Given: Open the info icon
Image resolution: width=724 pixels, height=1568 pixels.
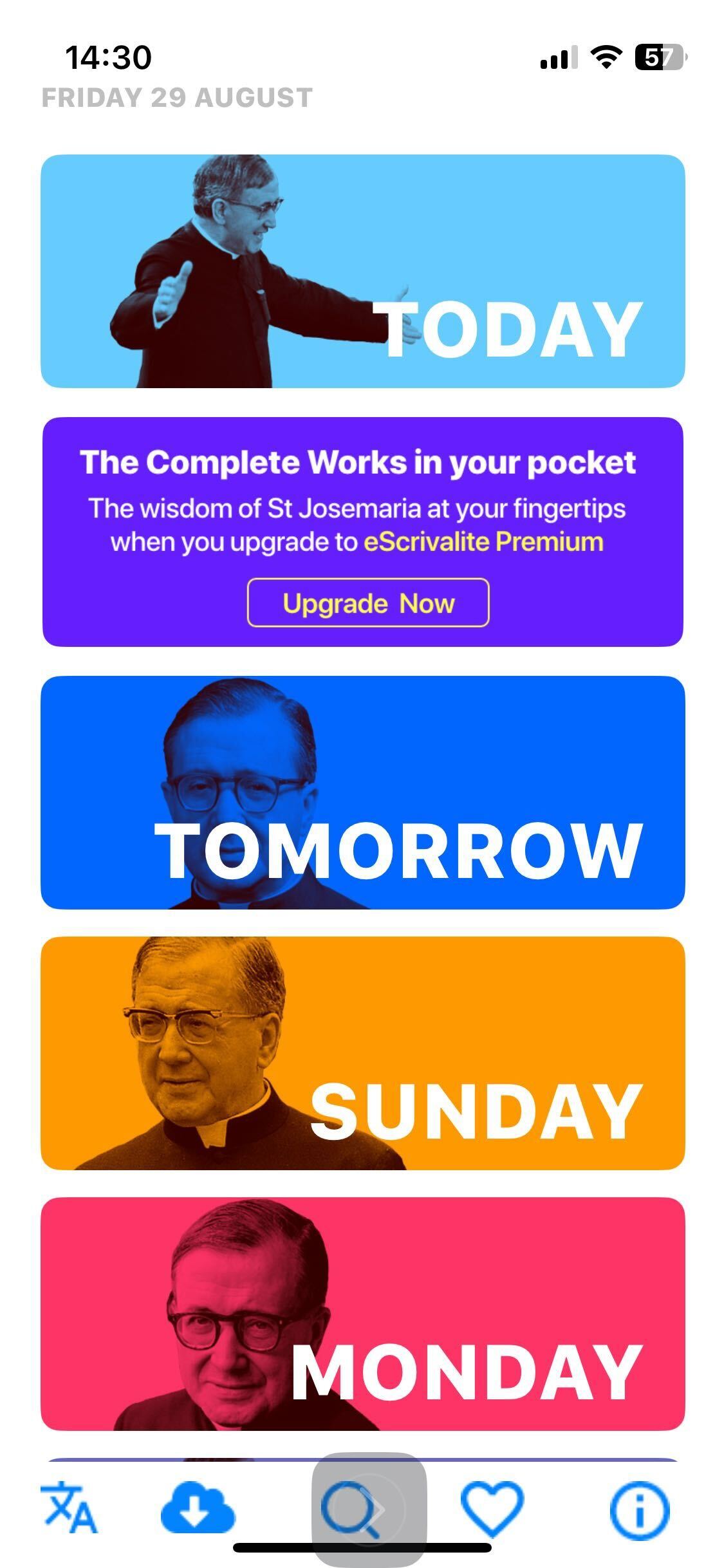Looking at the screenshot, I should (639, 1509).
